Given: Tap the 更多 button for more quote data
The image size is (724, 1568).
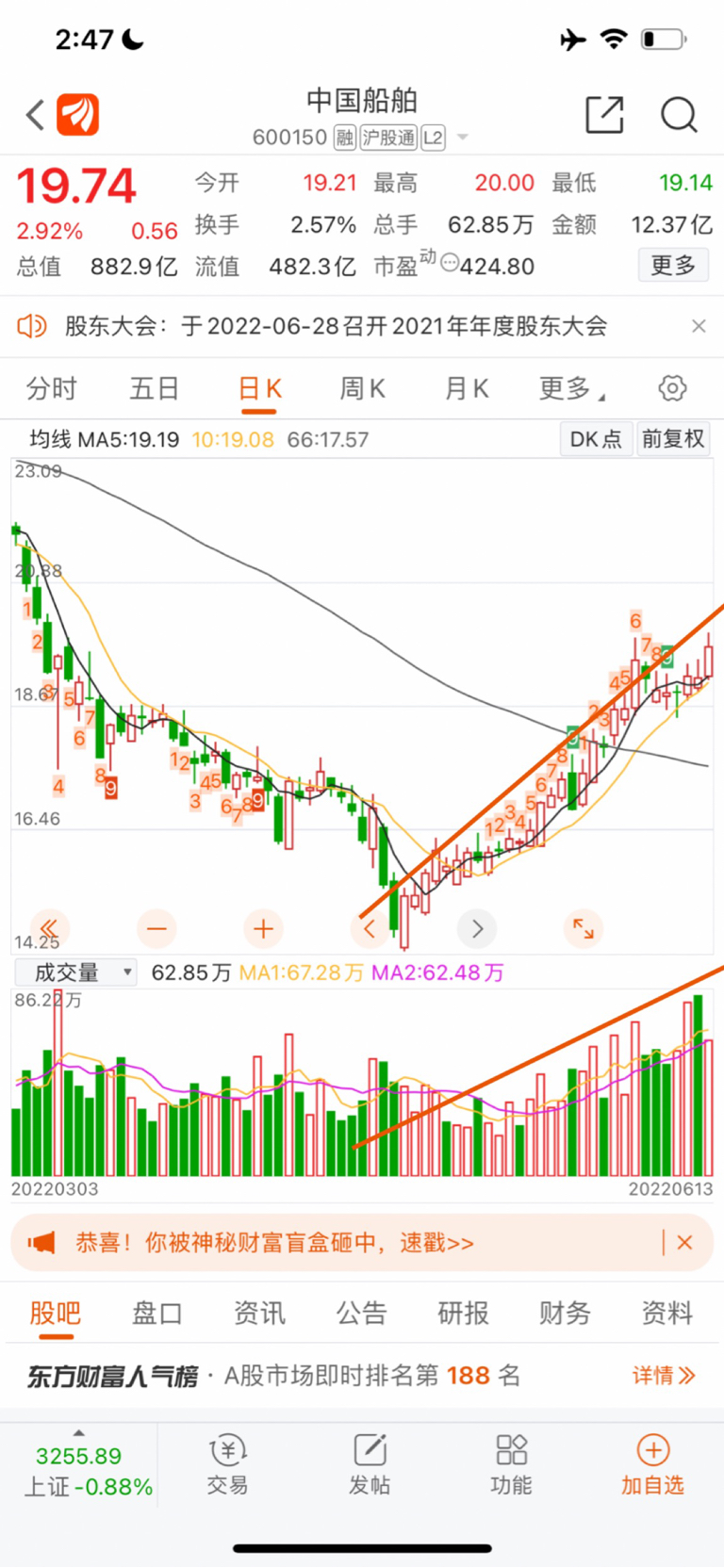Looking at the screenshot, I should click(672, 266).
